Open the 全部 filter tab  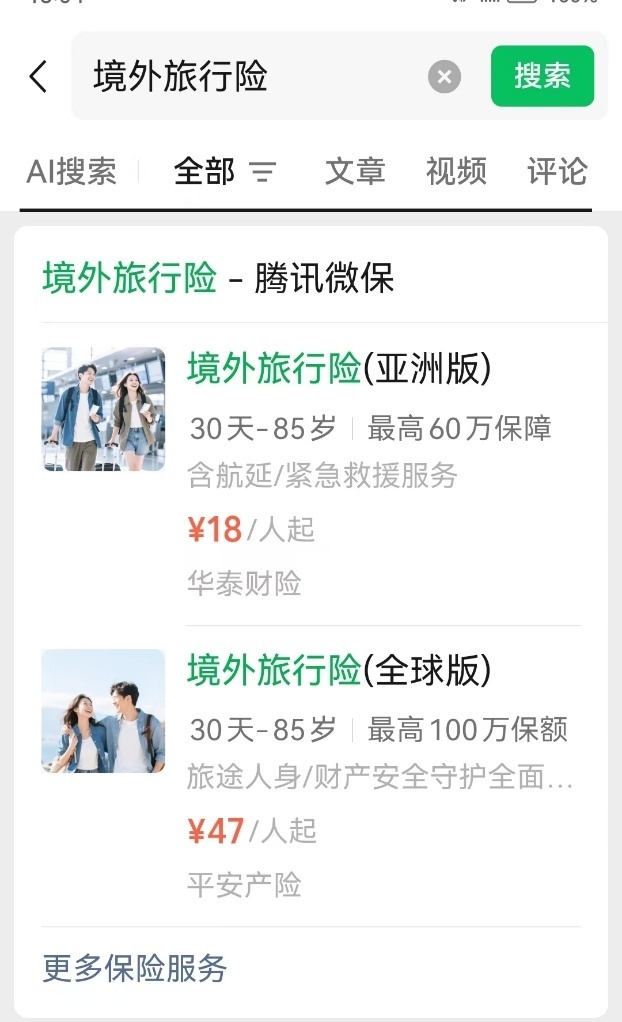pyautogui.click(x=224, y=172)
